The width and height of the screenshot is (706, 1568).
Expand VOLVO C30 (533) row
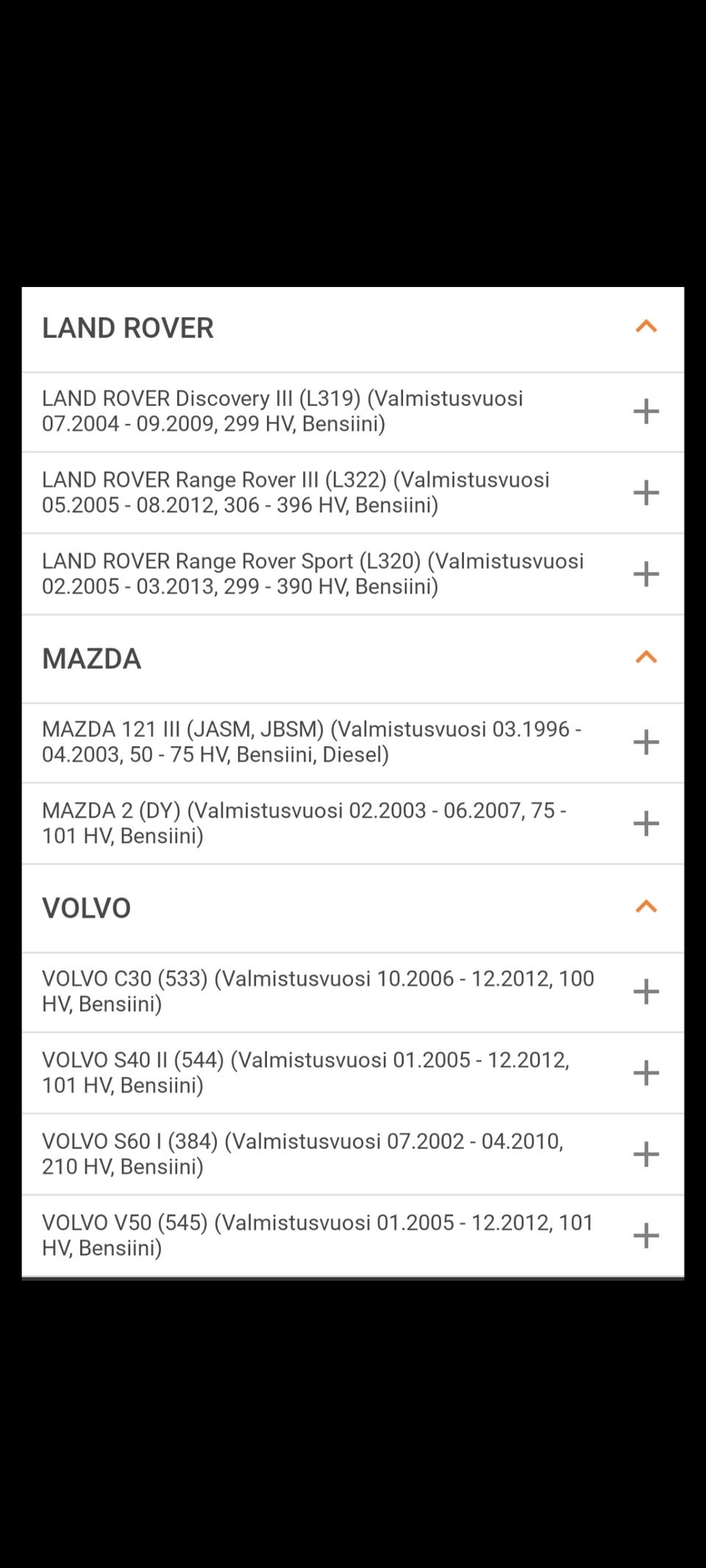646,991
